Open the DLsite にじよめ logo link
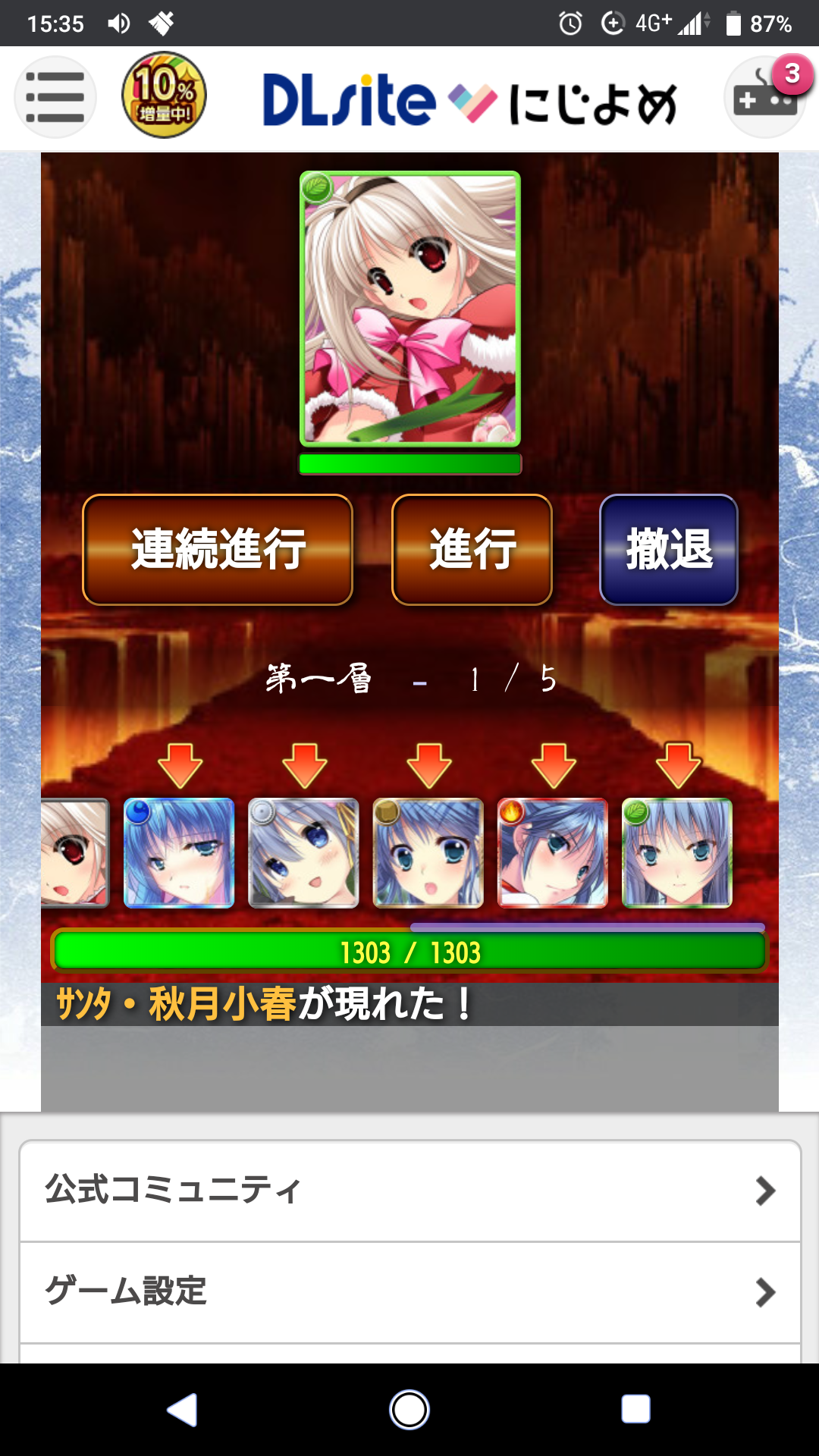Image resolution: width=819 pixels, height=1456 pixels. (x=469, y=100)
